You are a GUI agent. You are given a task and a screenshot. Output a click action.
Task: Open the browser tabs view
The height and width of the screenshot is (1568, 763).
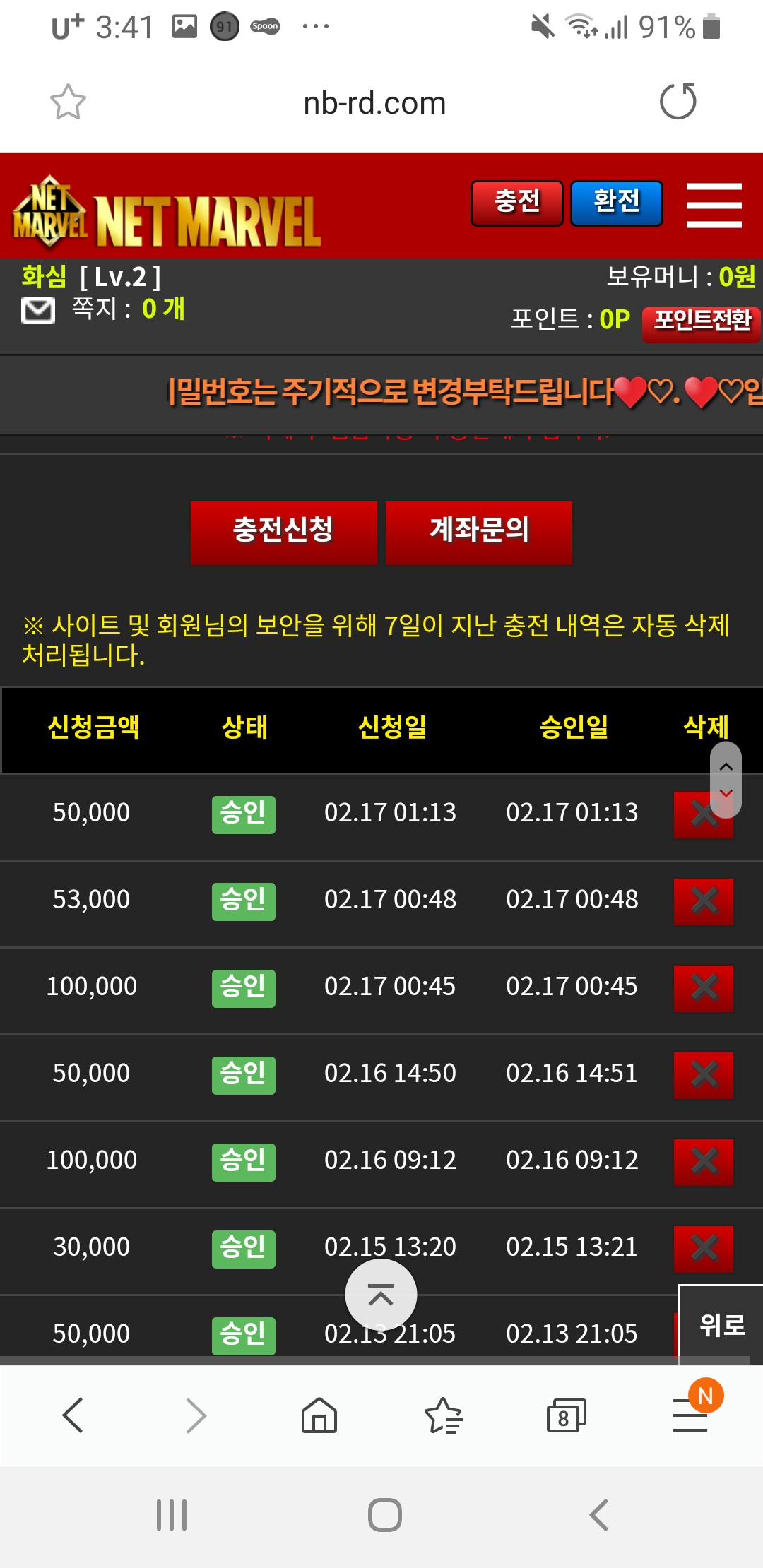[566, 1415]
